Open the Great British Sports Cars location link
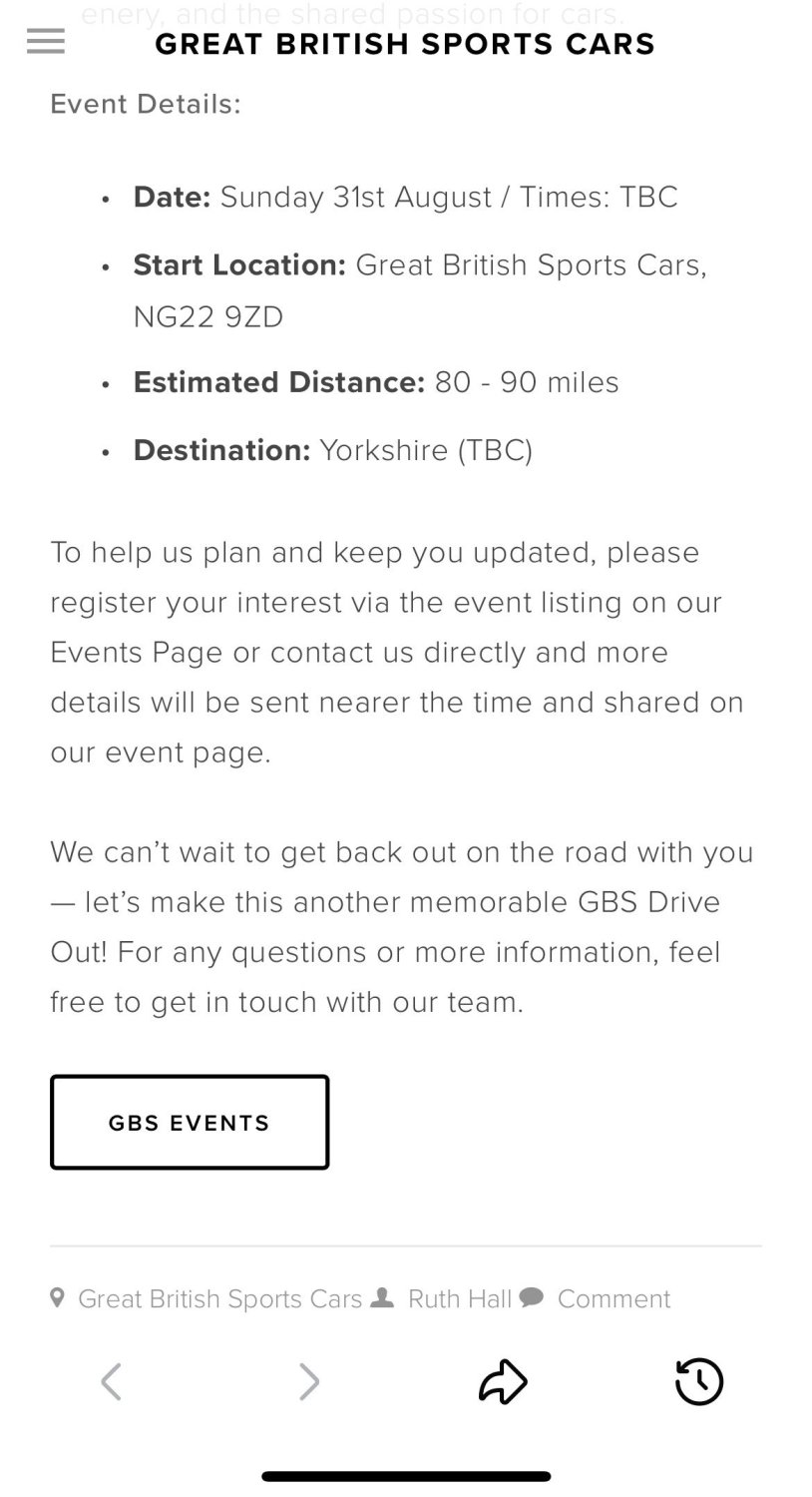 219,1298
